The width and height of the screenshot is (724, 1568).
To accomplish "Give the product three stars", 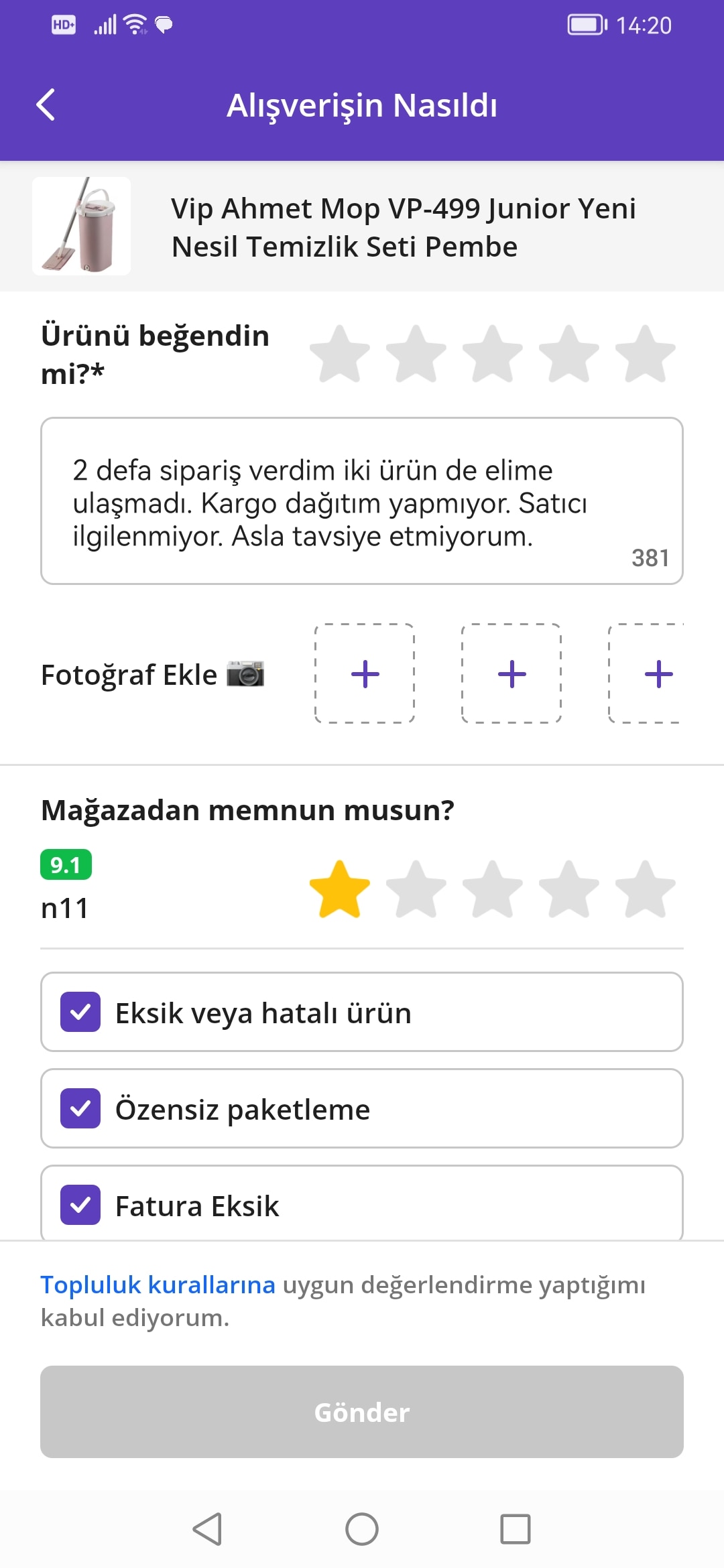I will [493, 354].
